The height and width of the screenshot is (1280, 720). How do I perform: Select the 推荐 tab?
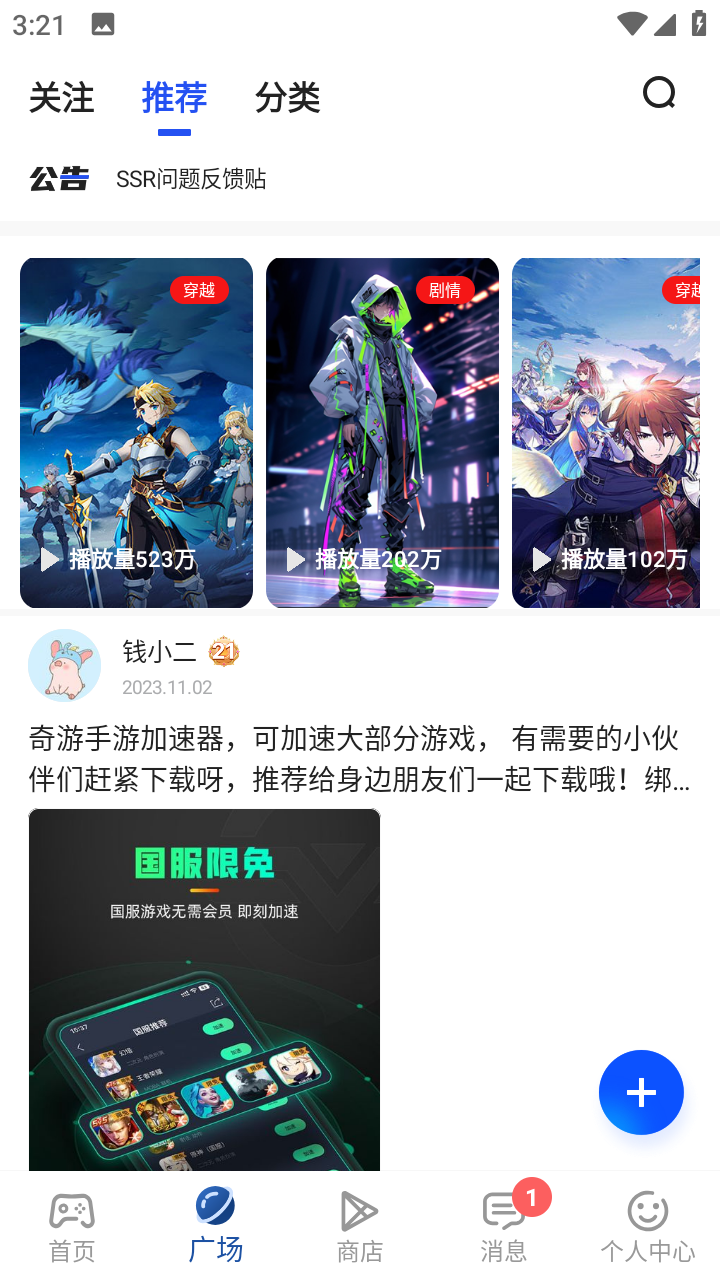pos(174,98)
